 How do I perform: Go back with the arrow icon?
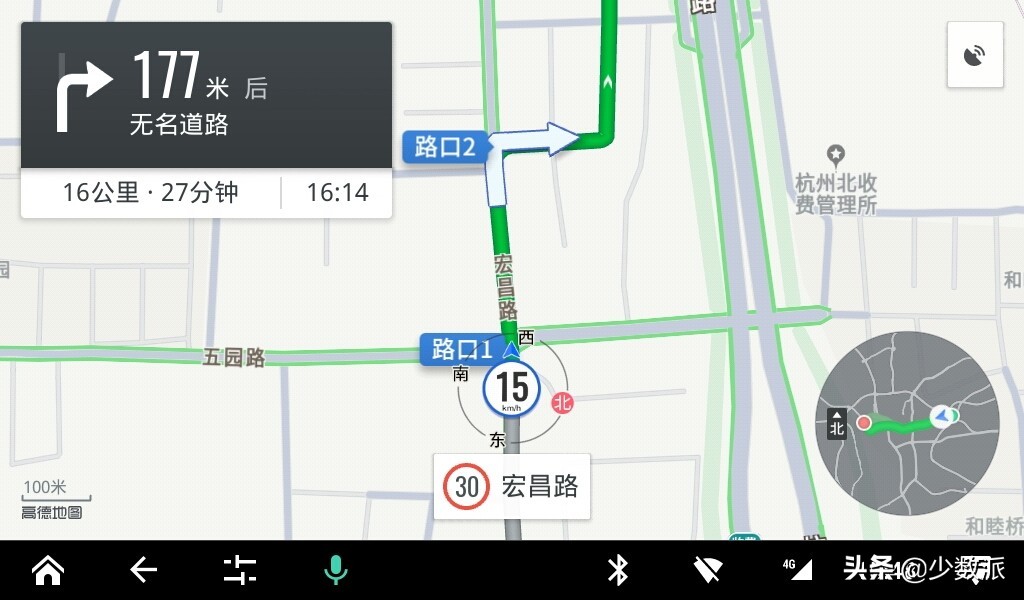(143, 570)
